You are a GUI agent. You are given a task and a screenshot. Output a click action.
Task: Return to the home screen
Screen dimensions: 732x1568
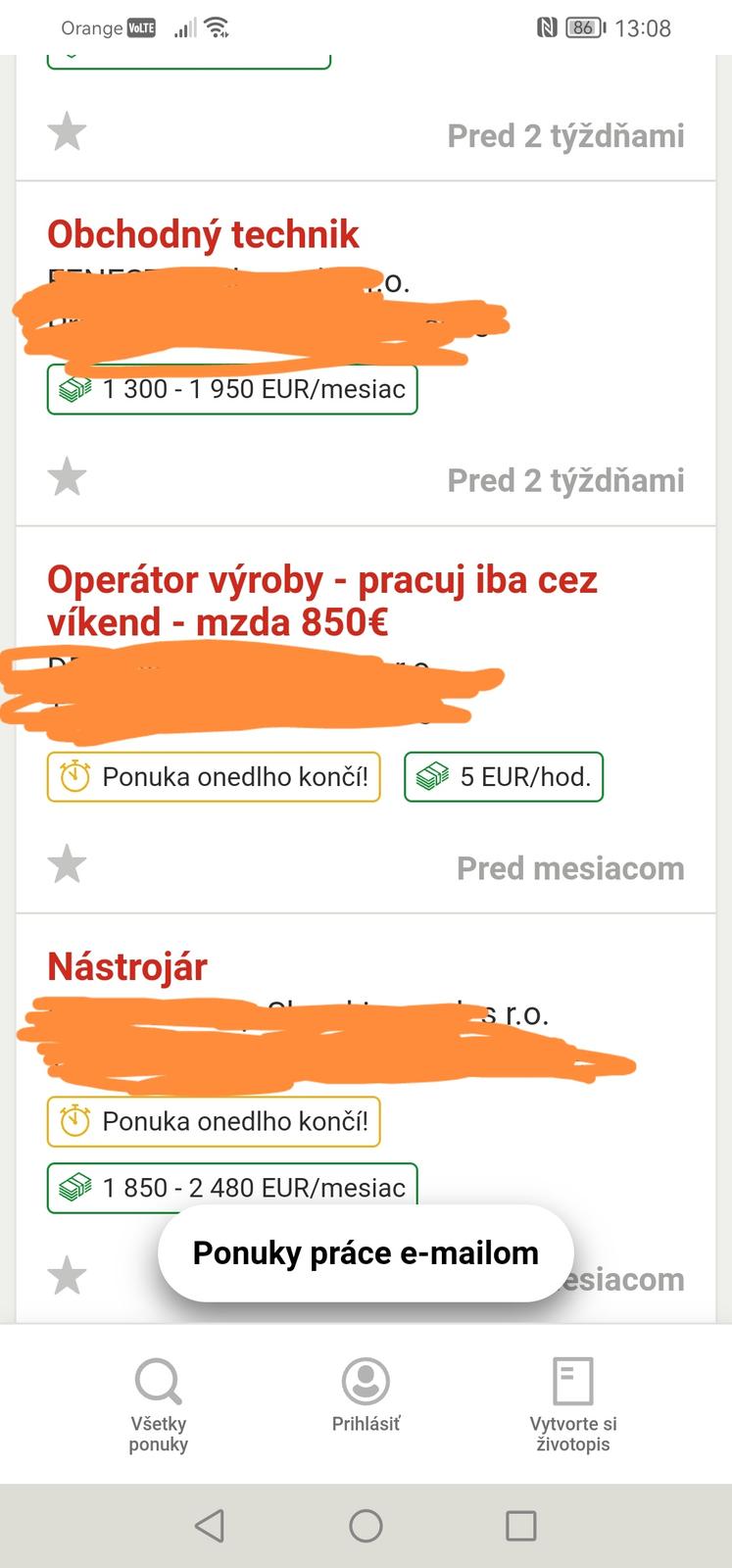[366, 1526]
